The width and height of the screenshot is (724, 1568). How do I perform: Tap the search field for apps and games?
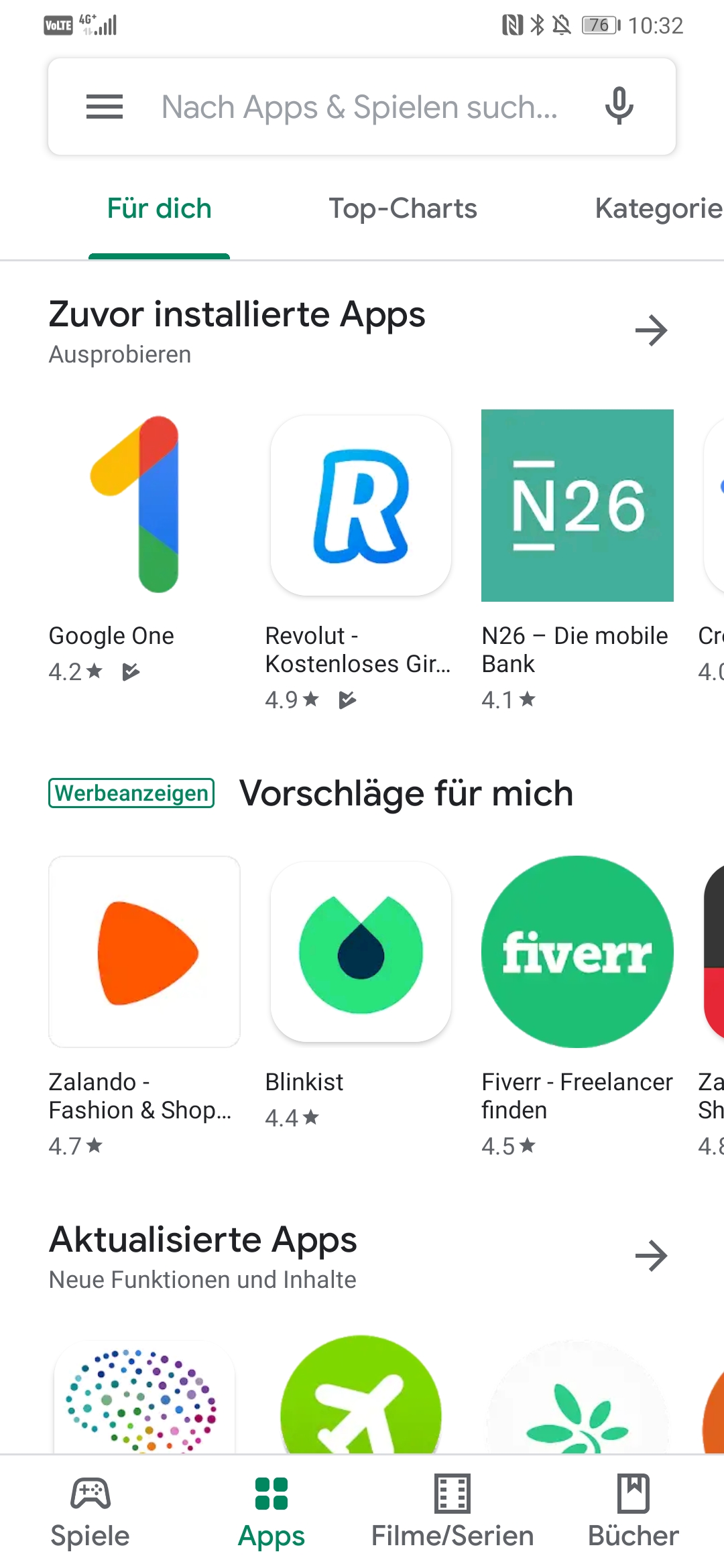click(x=359, y=107)
